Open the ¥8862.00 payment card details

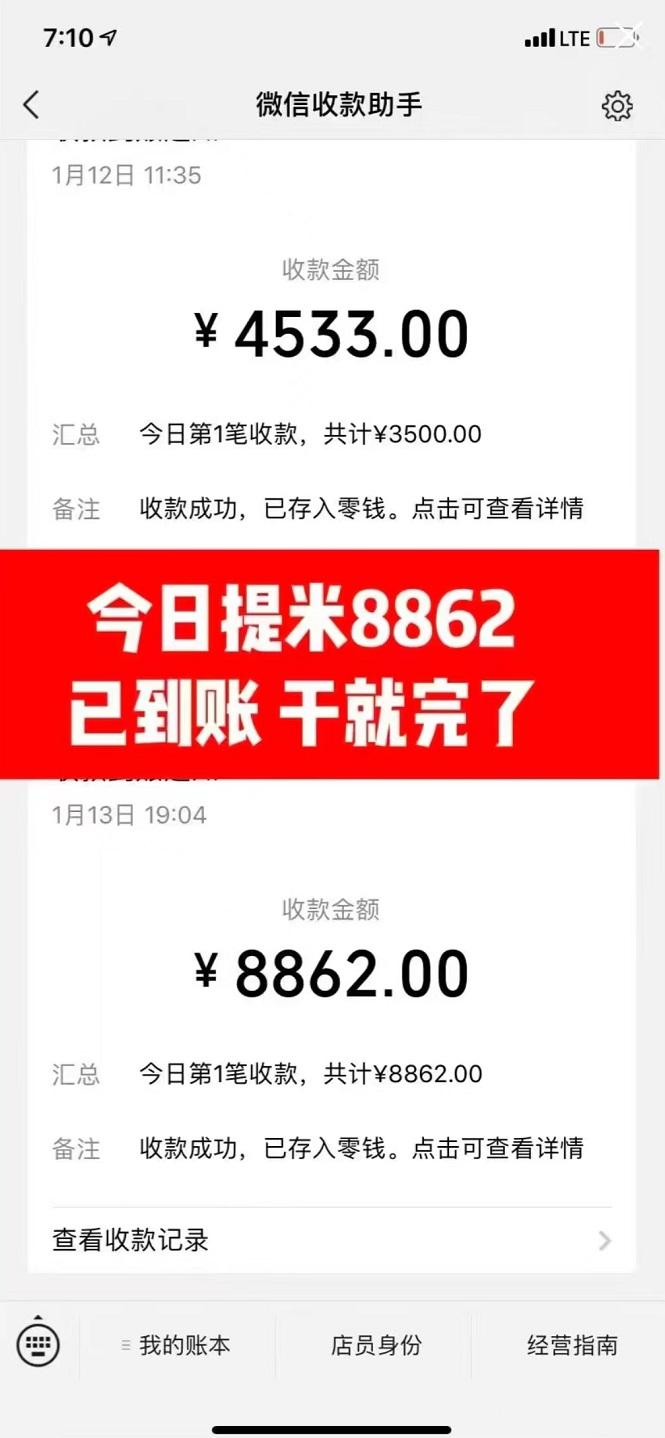tap(332, 990)
